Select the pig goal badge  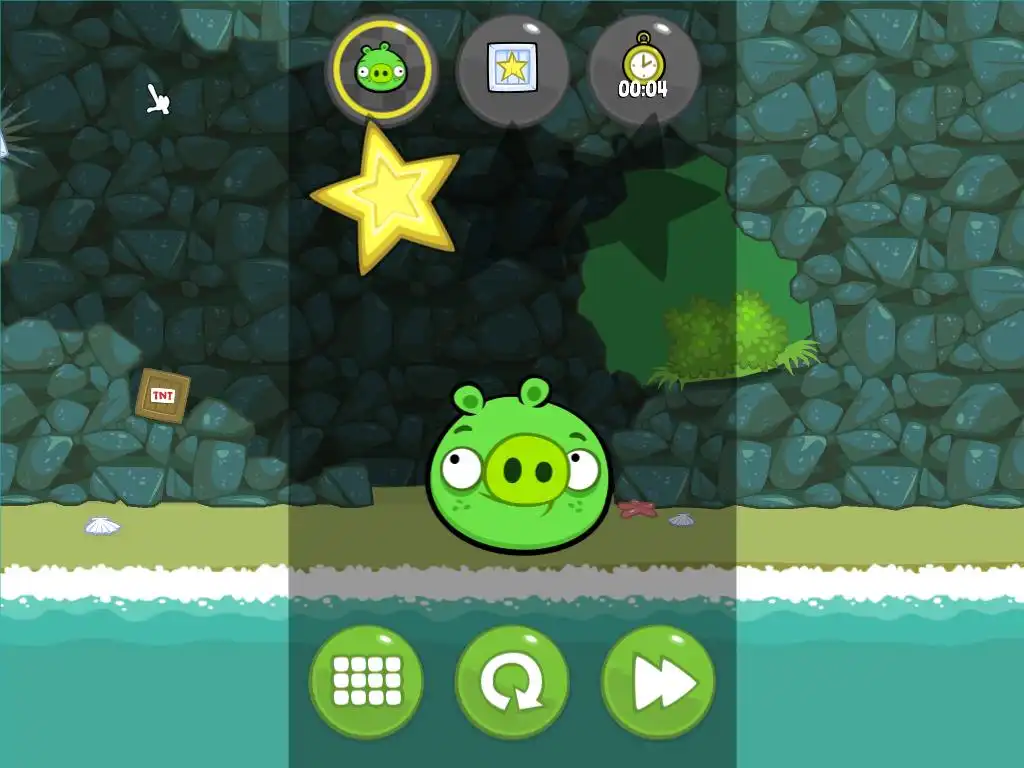pyautogui.click(x=381, y=68)
